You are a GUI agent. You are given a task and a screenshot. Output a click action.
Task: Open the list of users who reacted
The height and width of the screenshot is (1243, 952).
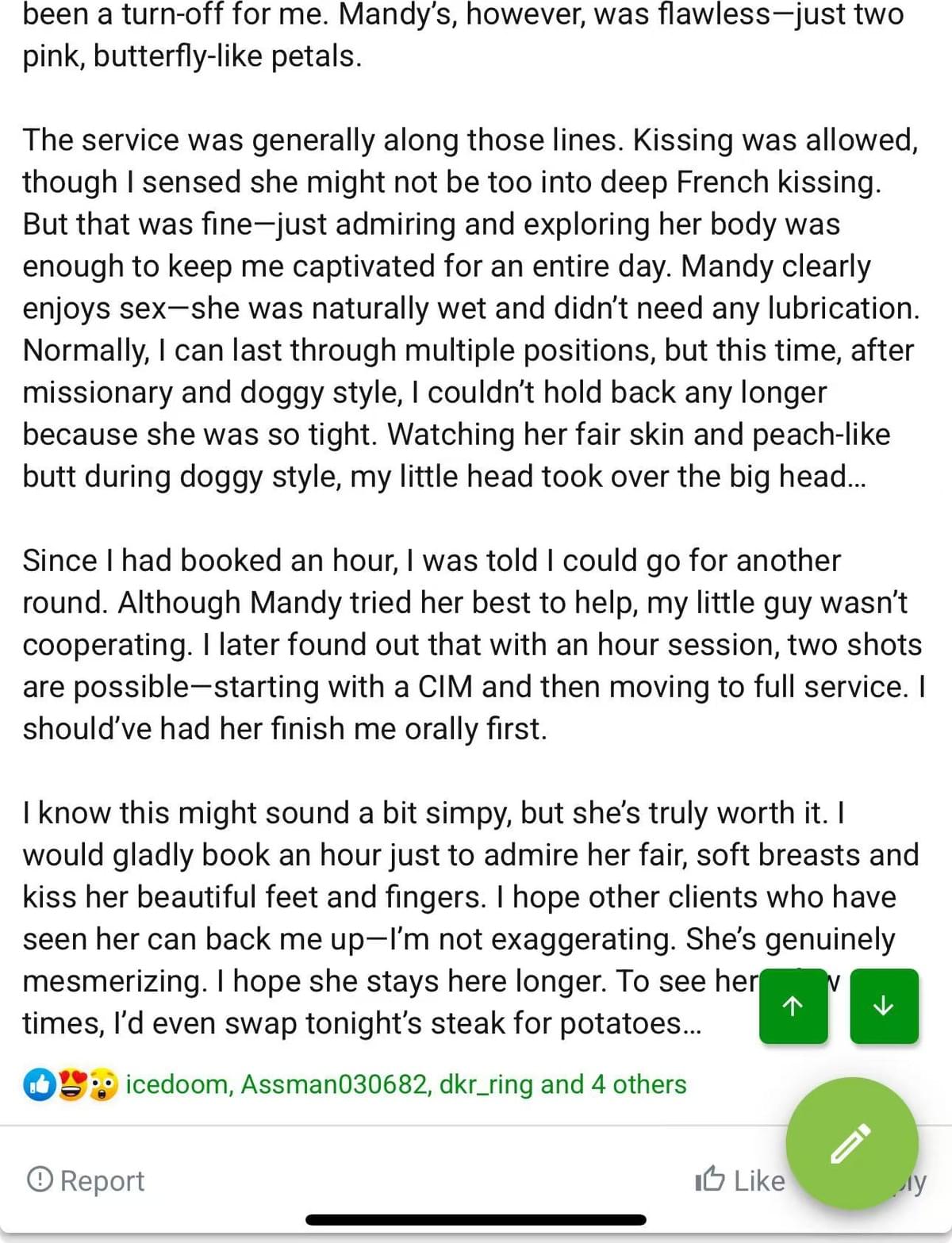pos(405,1084)
